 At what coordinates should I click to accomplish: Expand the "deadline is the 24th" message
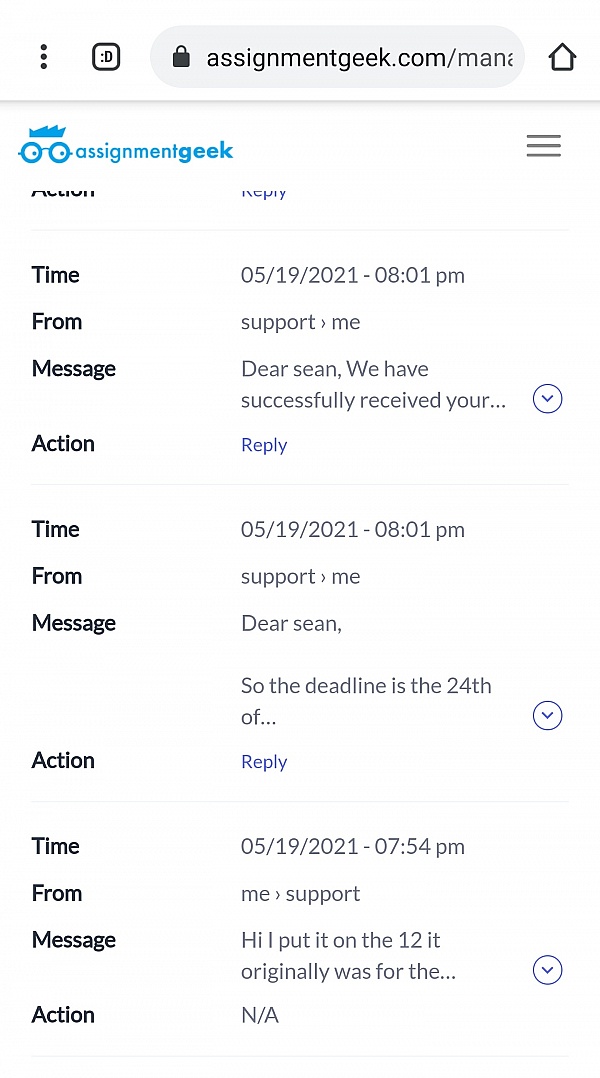click(x=548, y=716)
